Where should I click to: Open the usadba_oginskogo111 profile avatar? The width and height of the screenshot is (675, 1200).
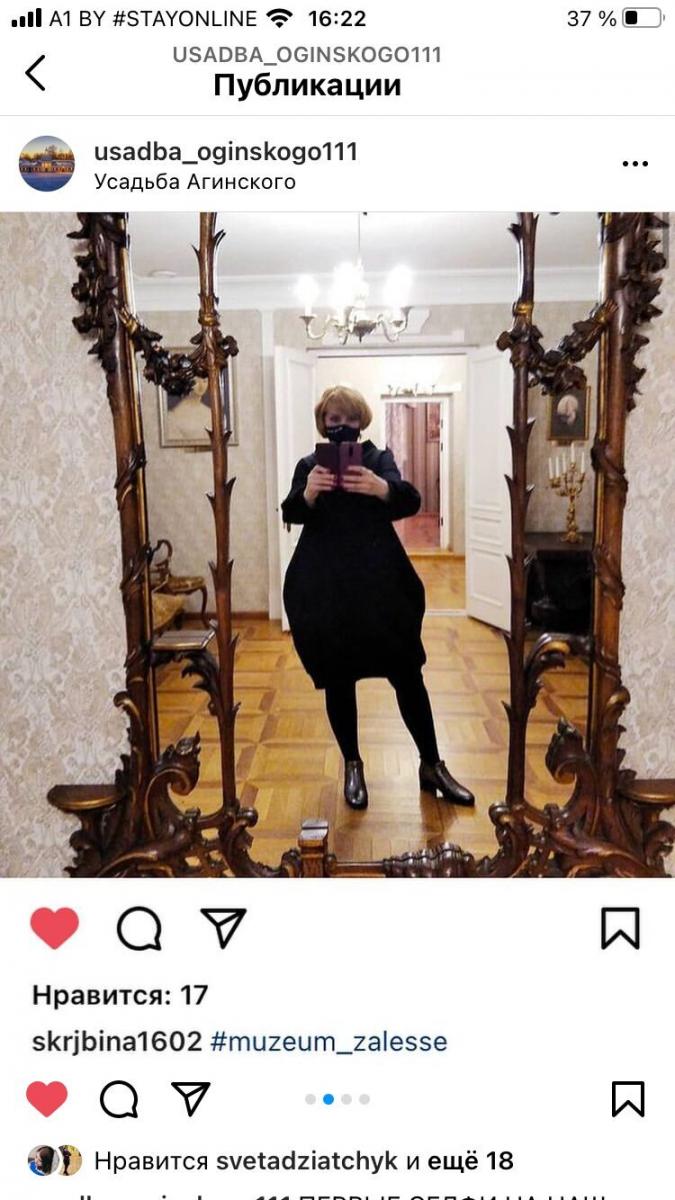click(x=47, y=164)
